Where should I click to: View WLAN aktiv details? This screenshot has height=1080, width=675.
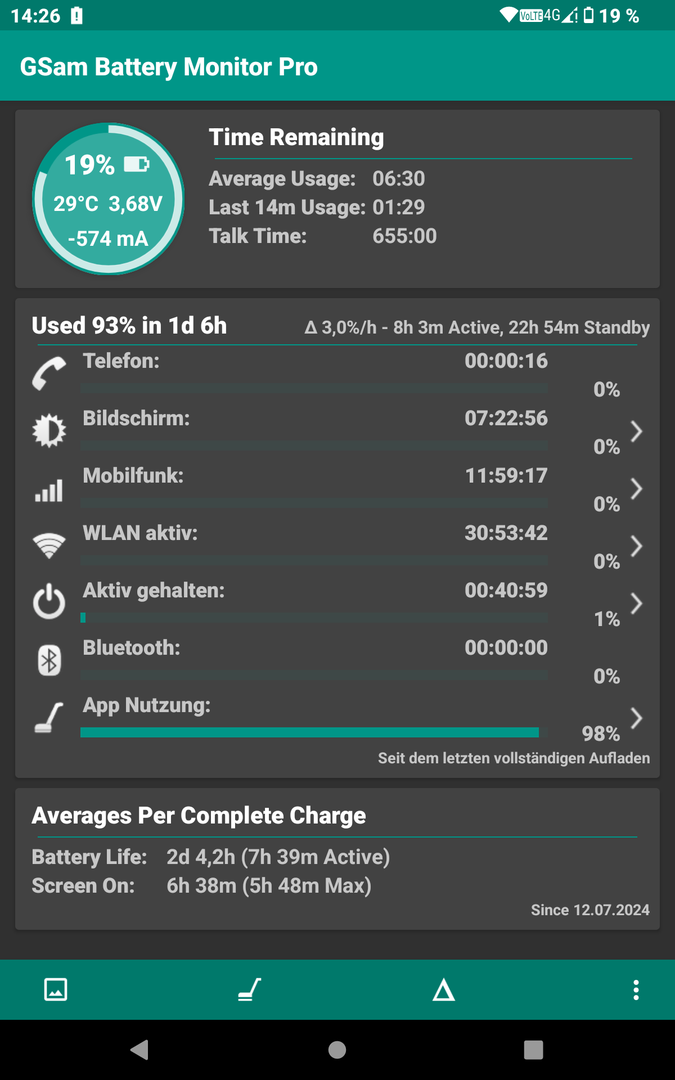[x=338, y=546]
